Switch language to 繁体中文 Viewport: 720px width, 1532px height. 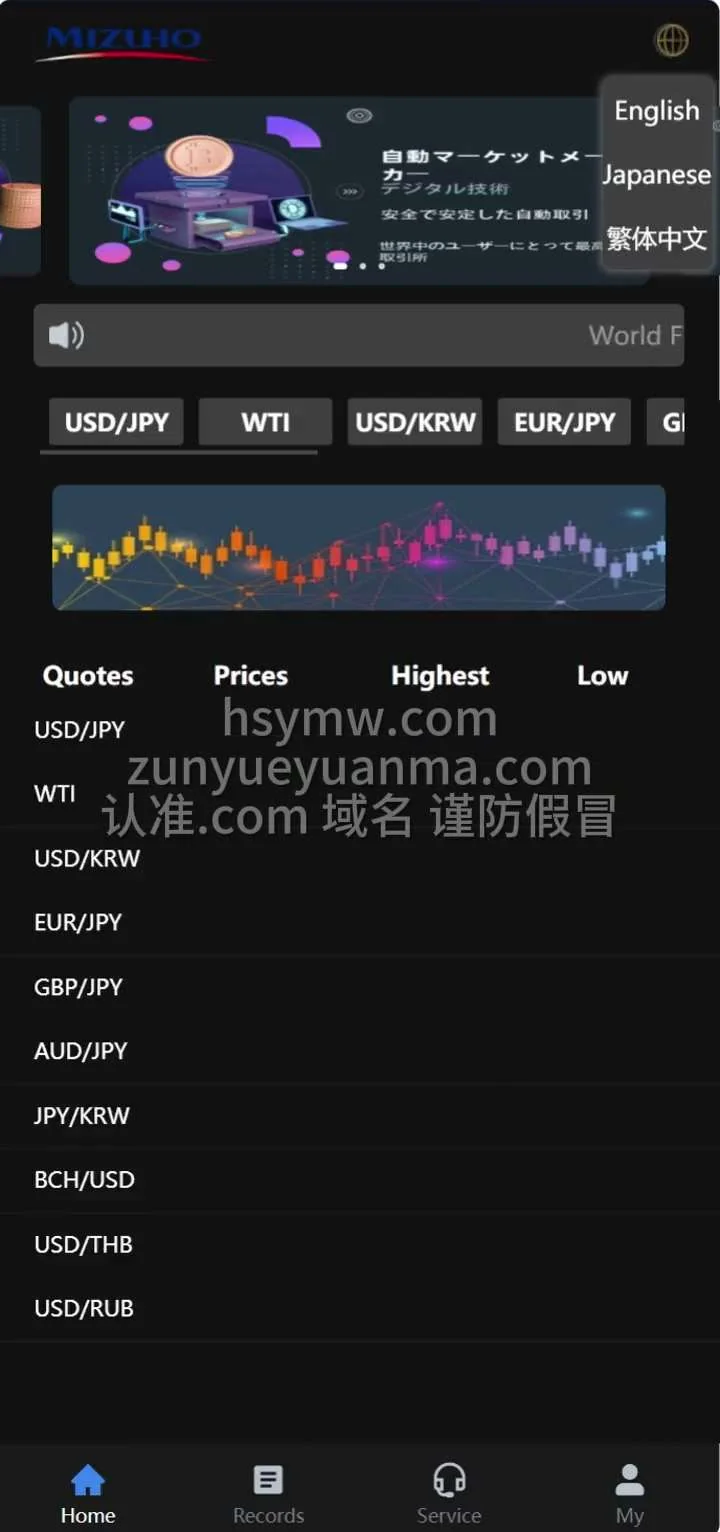656,239
